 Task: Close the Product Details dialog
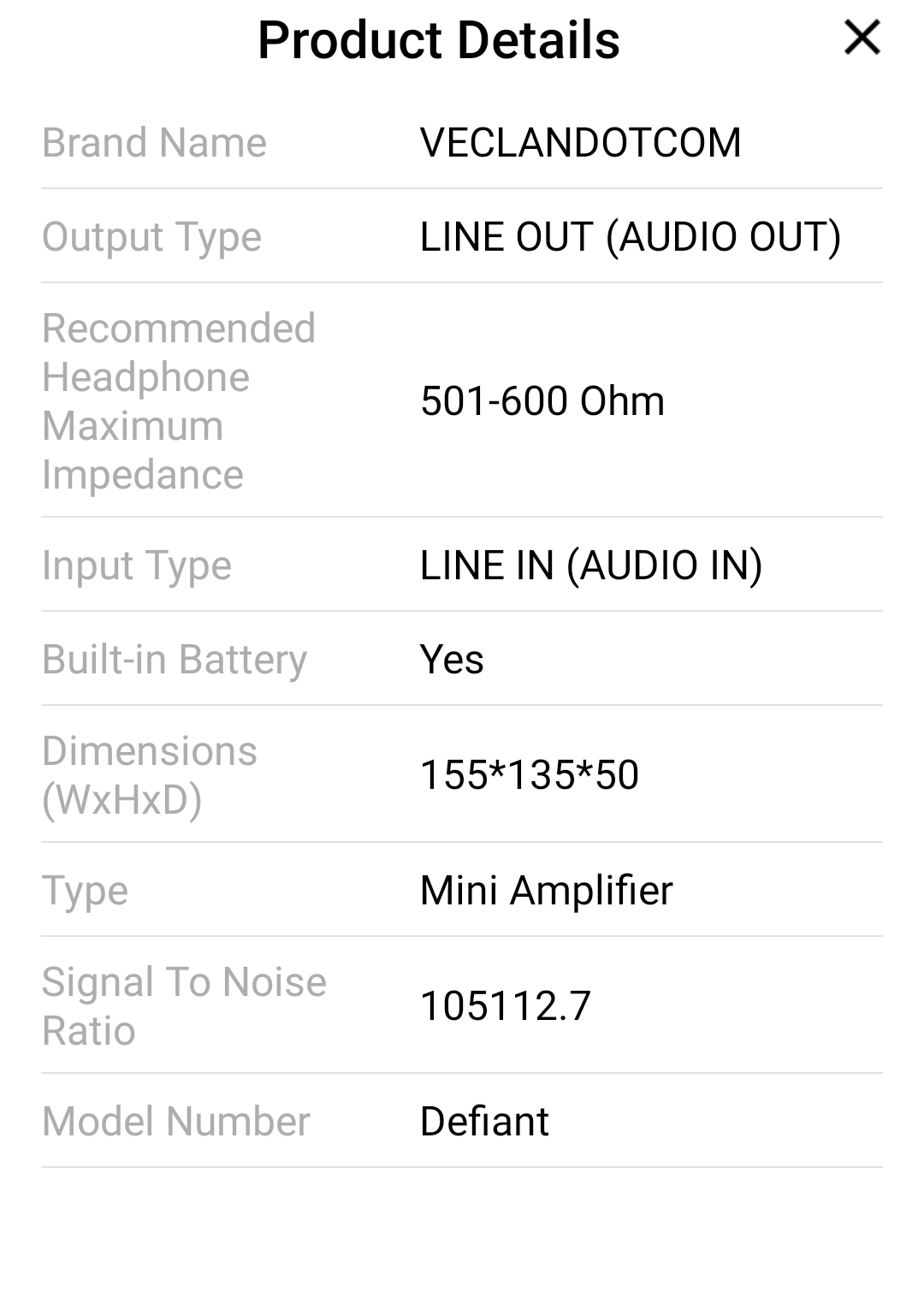862,38
